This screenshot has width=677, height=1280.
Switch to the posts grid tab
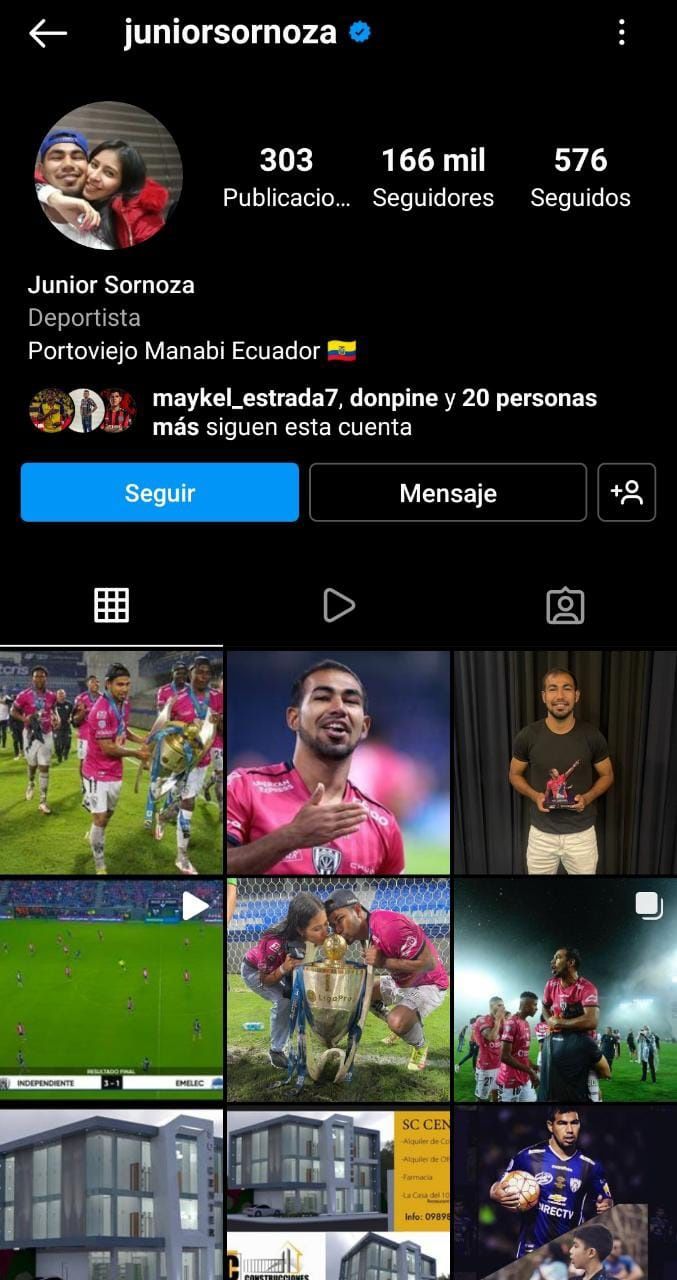[111, 605]
